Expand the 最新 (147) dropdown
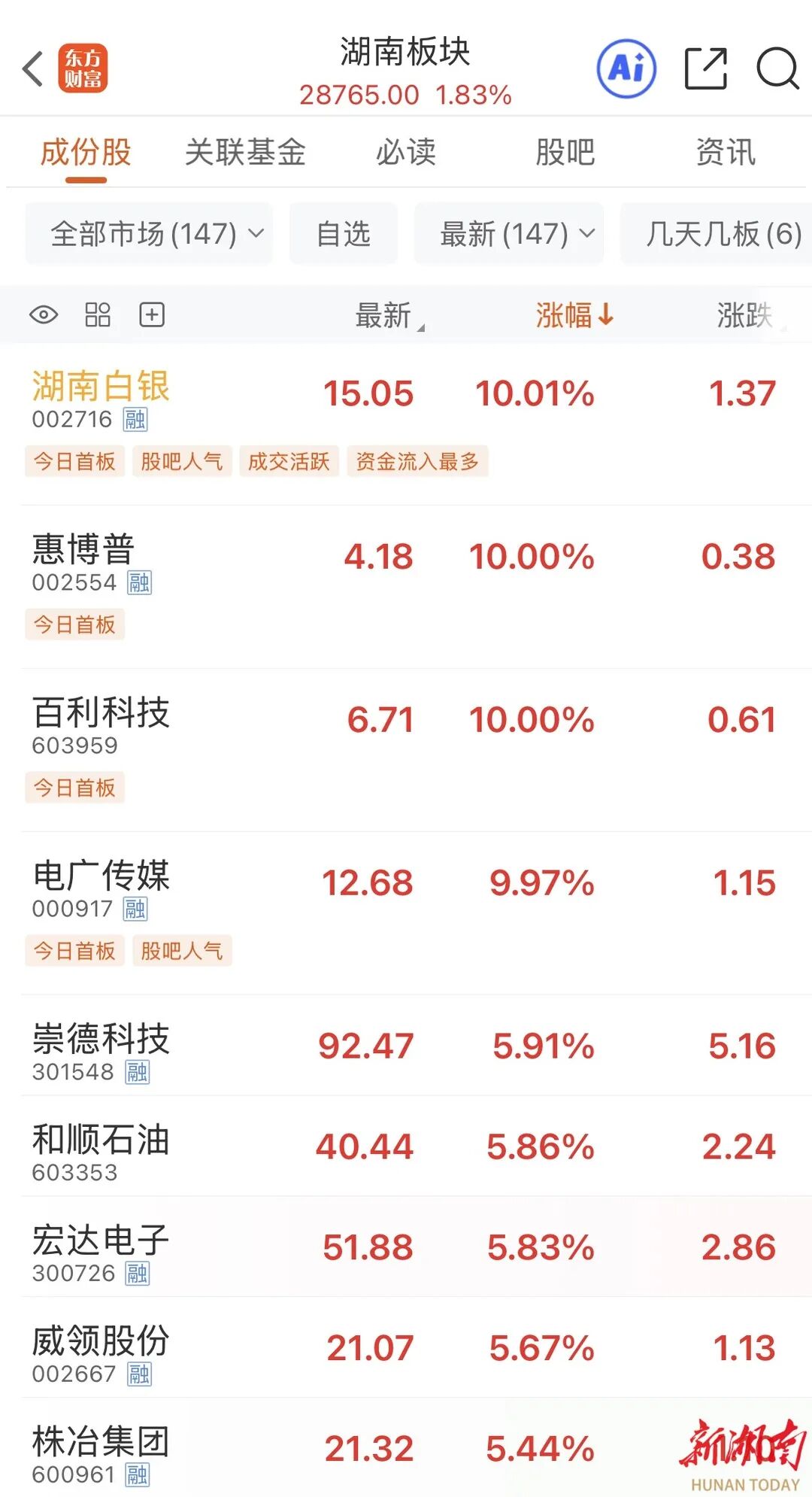 (509, 234)
